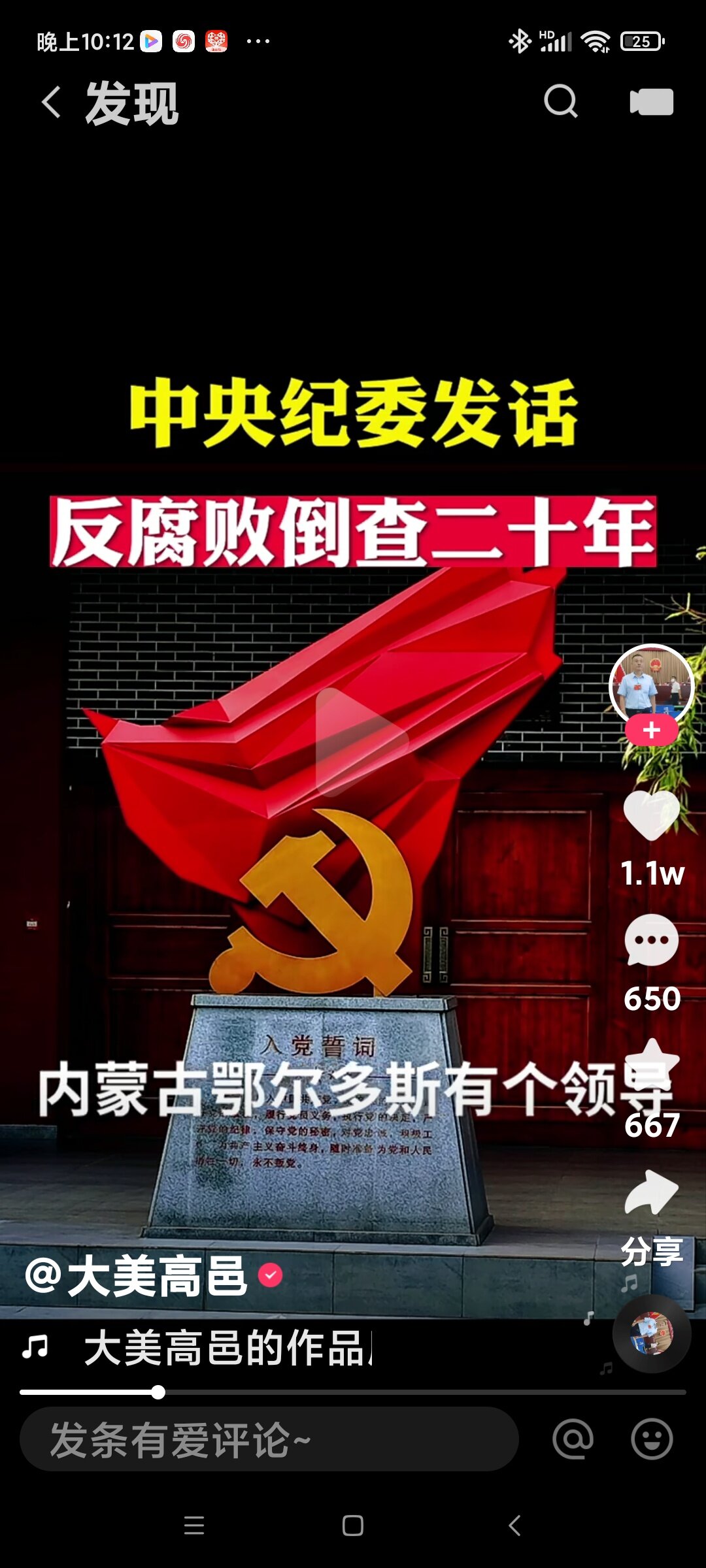Open search with the magnifier icon
This screenshot has height=1568, width=706.
click(x=561, y=101)
